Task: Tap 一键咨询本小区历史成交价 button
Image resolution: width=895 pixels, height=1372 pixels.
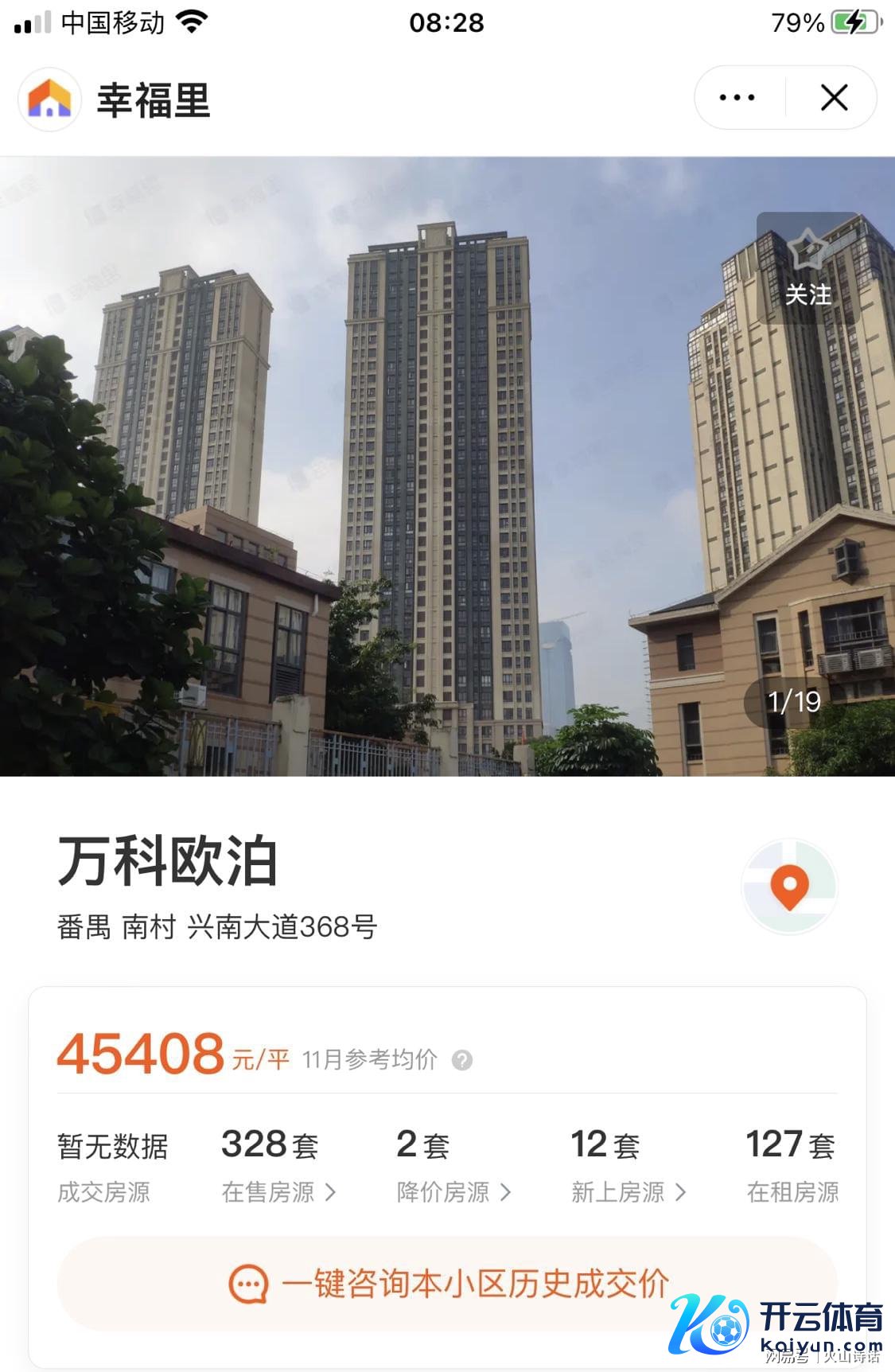Action: click(x=447, y=1283)
